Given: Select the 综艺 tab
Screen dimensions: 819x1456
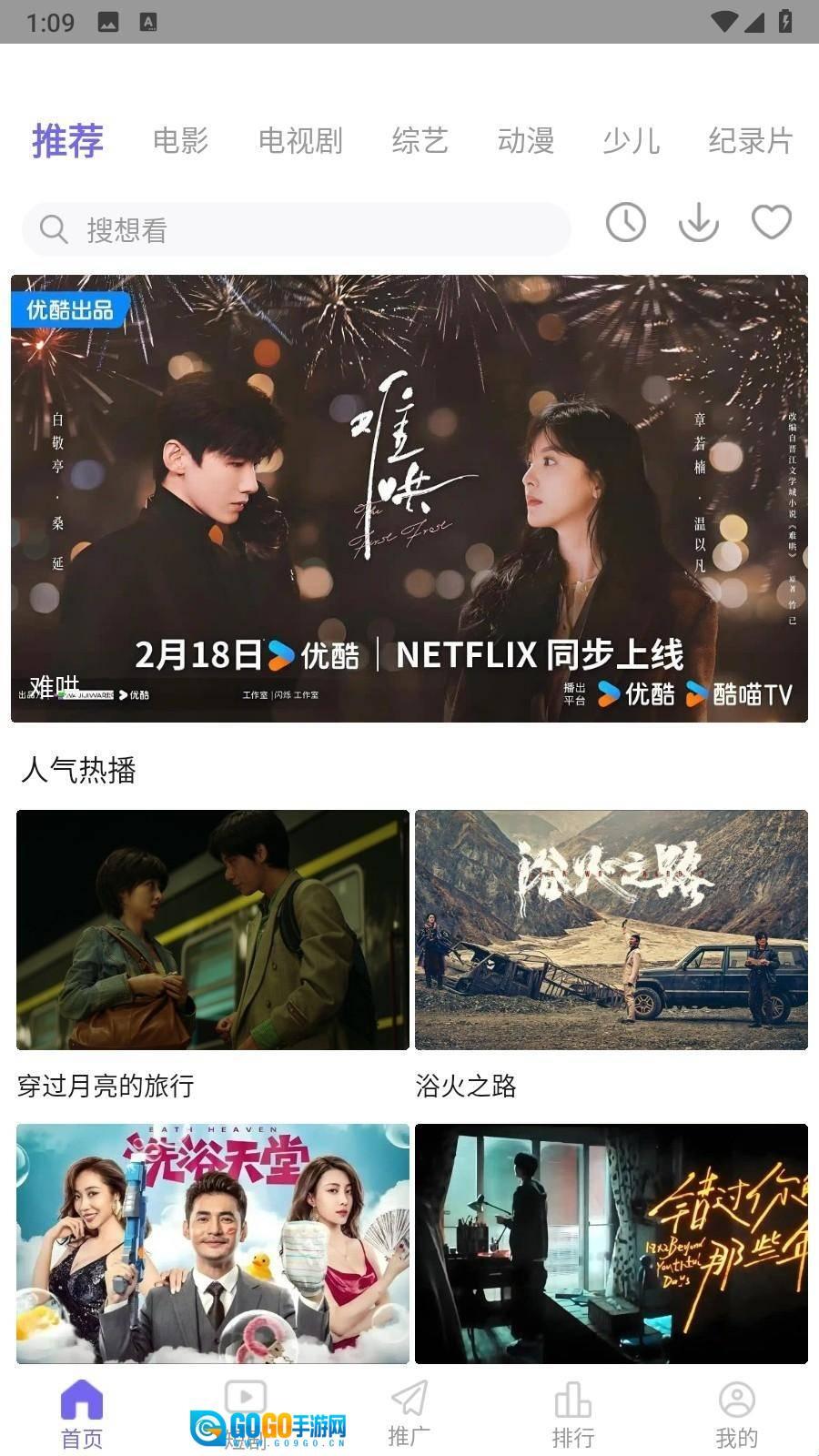Looking at the screenshot, I should click(420, 141).
